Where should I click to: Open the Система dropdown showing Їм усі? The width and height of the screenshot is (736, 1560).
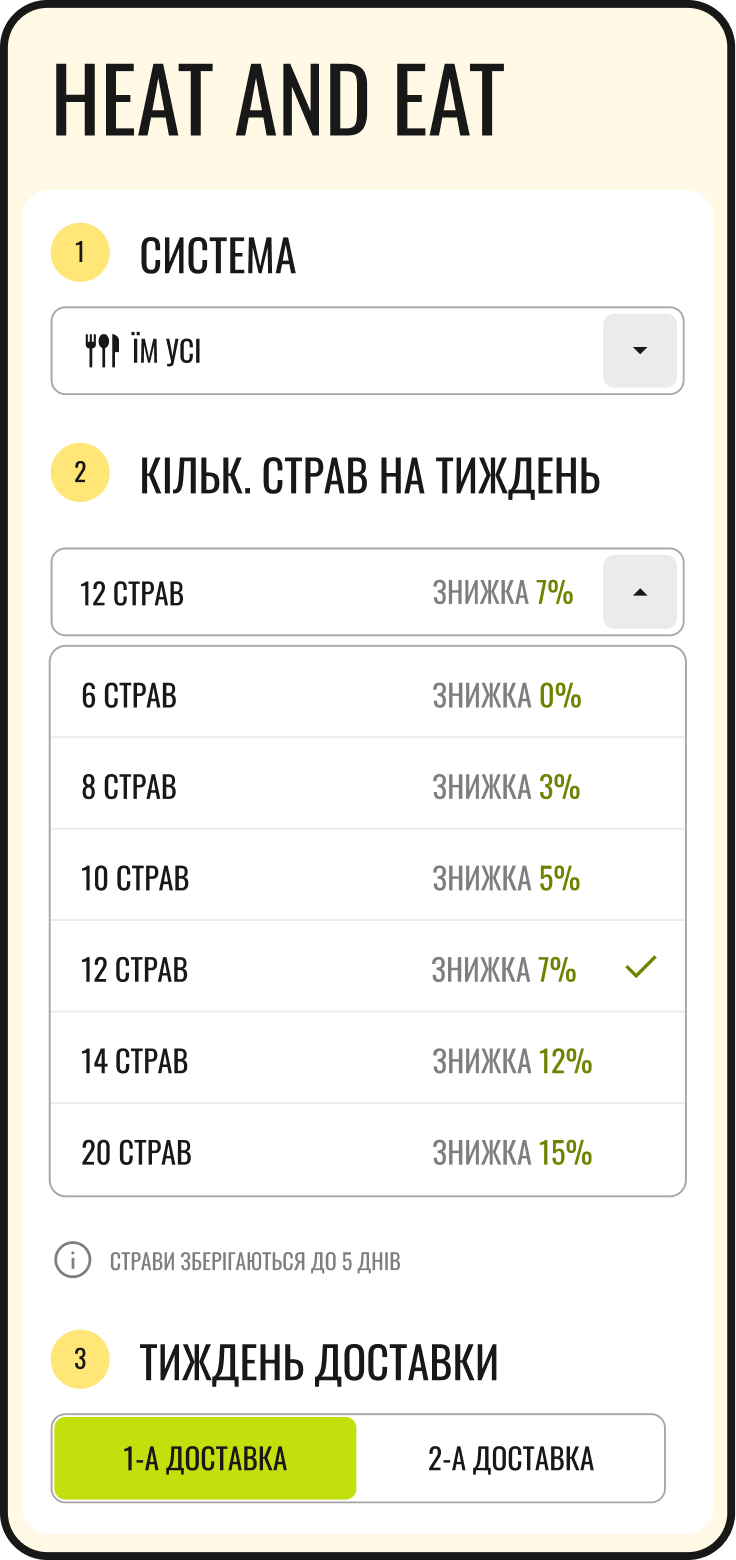(640, 350)
